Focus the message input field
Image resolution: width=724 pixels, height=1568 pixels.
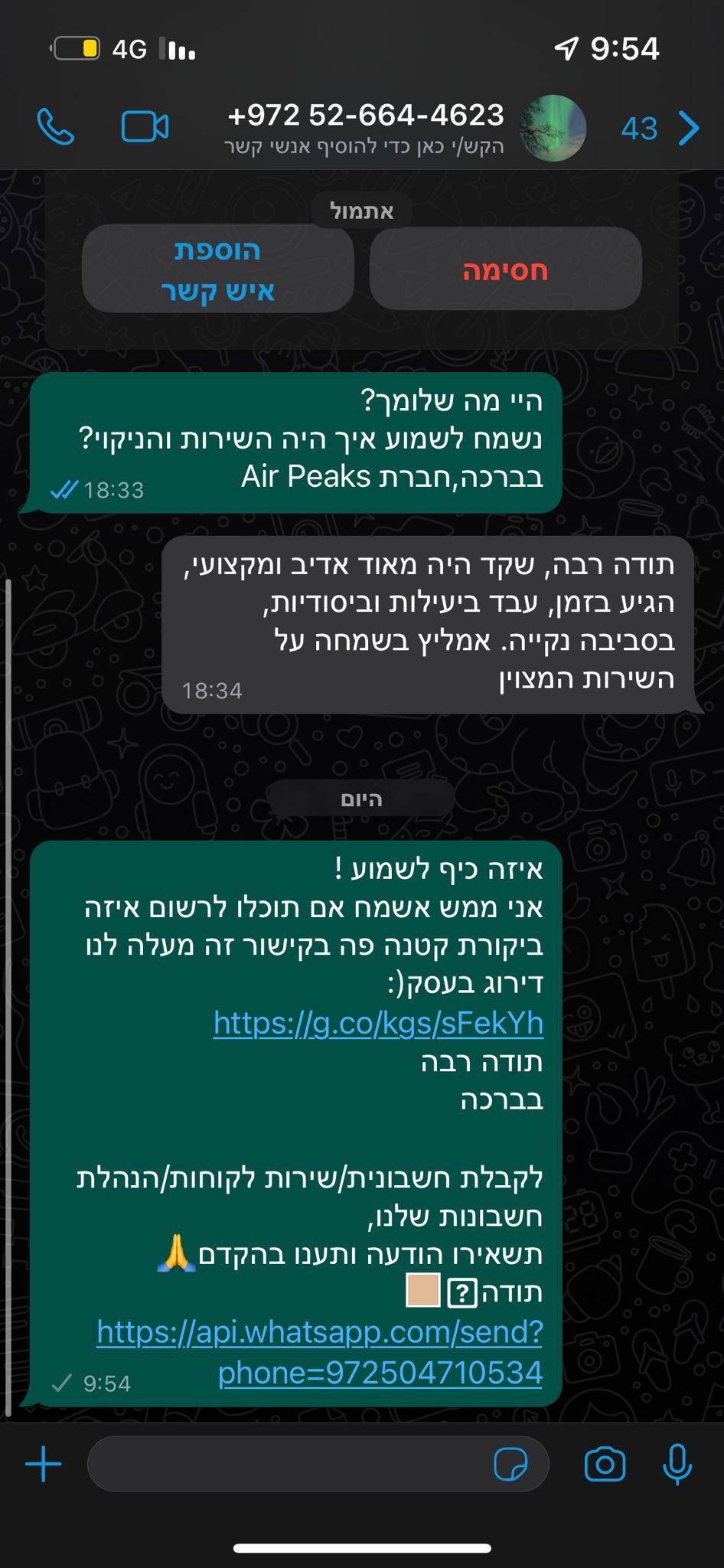(291, 1465)
